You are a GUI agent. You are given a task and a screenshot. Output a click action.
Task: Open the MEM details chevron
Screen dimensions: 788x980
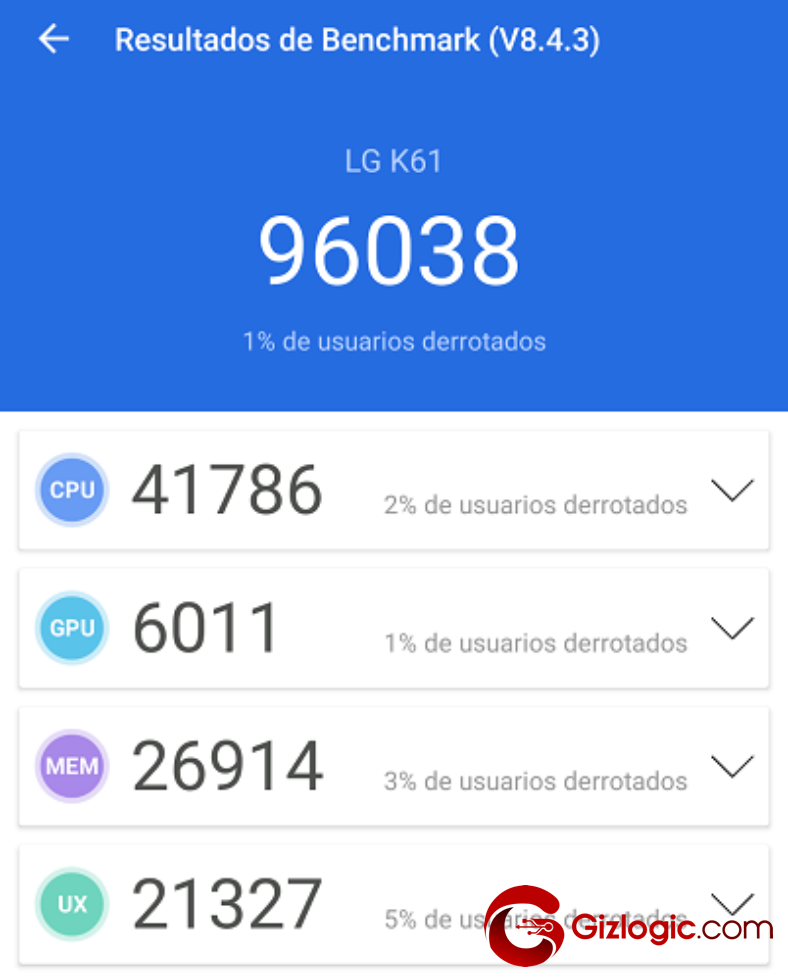click(733, 766)
